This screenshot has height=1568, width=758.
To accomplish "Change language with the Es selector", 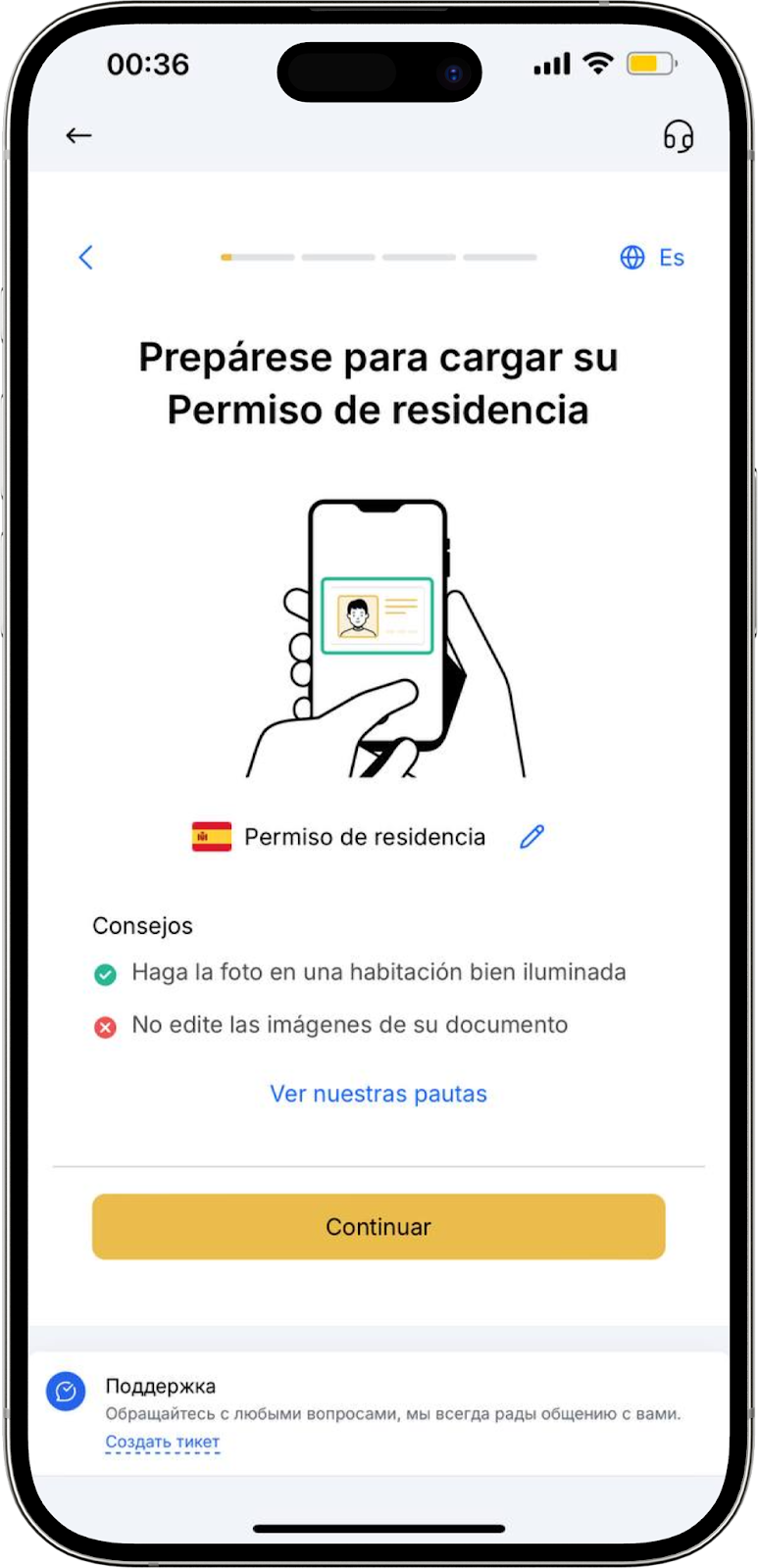I will (652, 257).
